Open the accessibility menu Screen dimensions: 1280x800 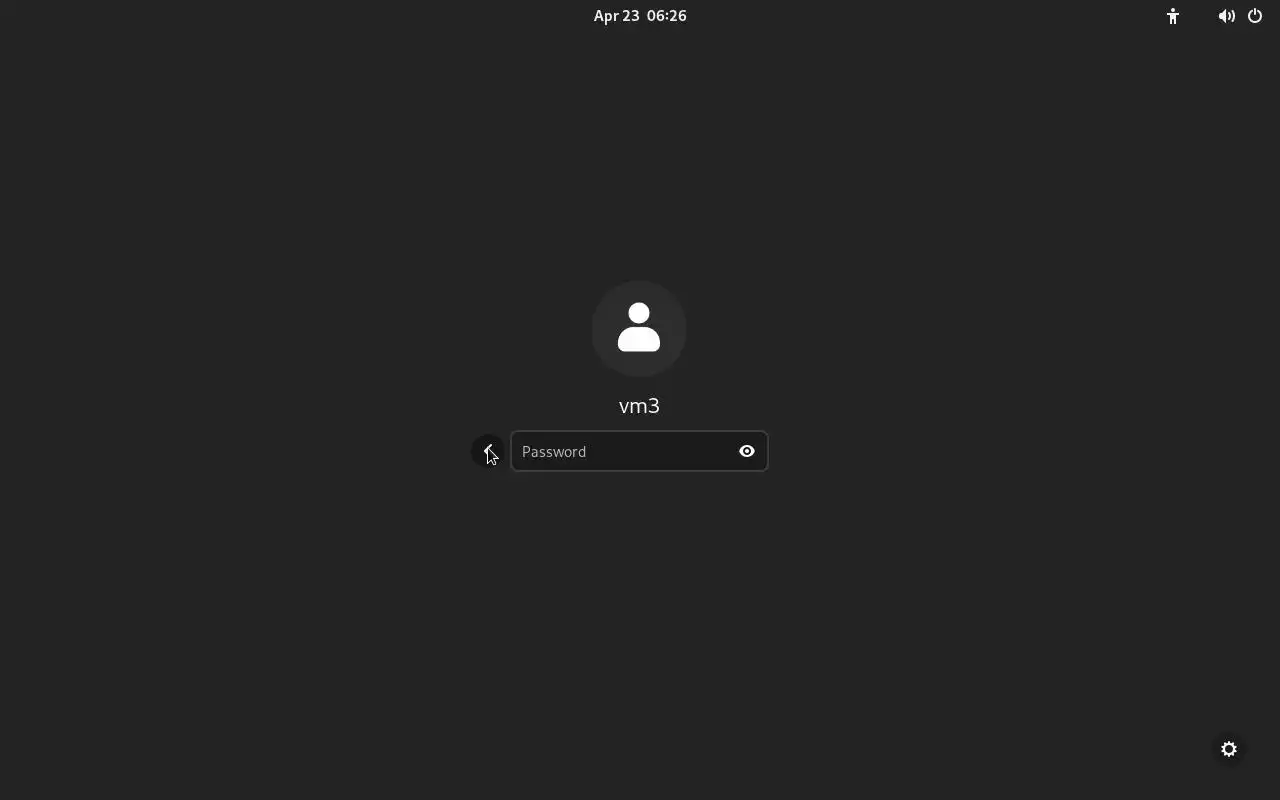tap(1173, 16)
